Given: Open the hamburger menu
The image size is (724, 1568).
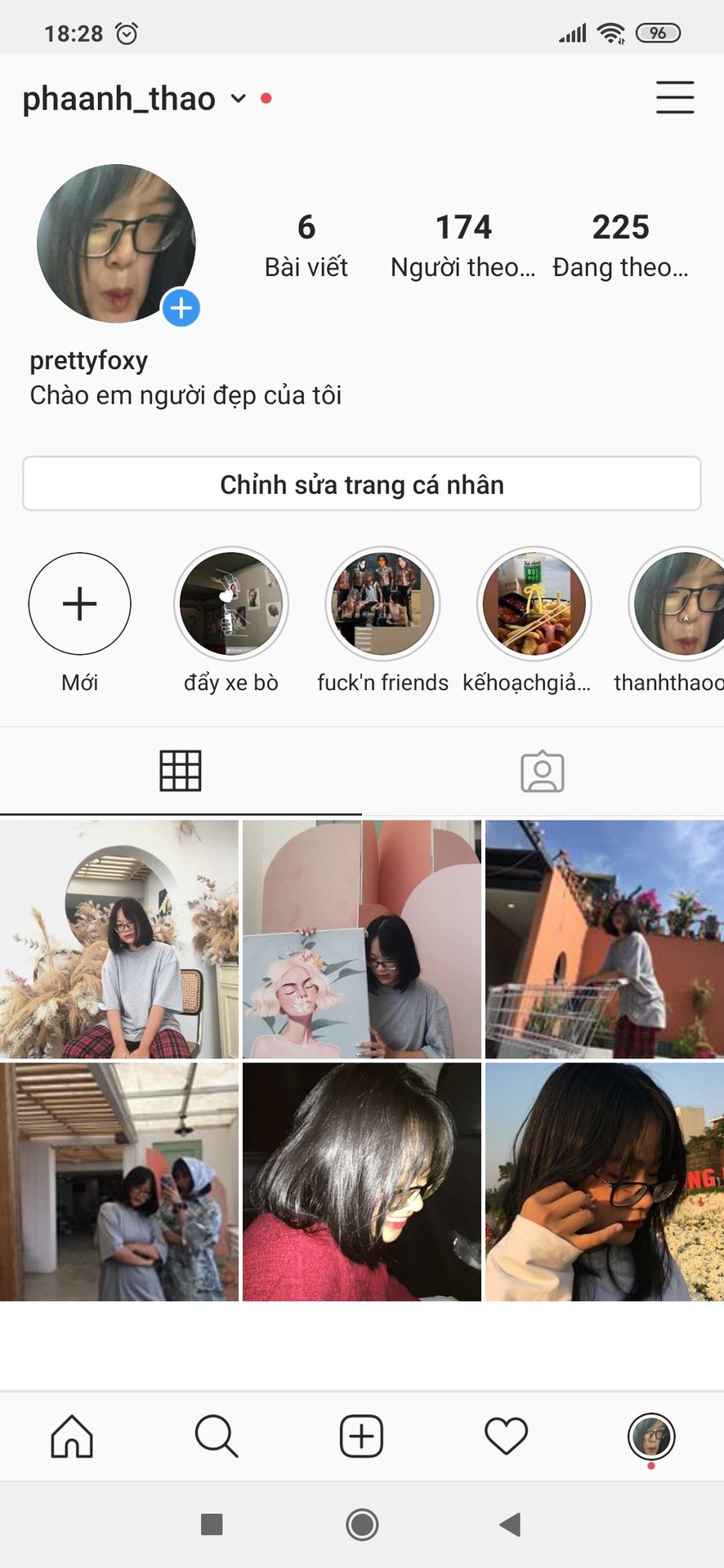Looking at the screenshot, I should (x=675, y=97).
